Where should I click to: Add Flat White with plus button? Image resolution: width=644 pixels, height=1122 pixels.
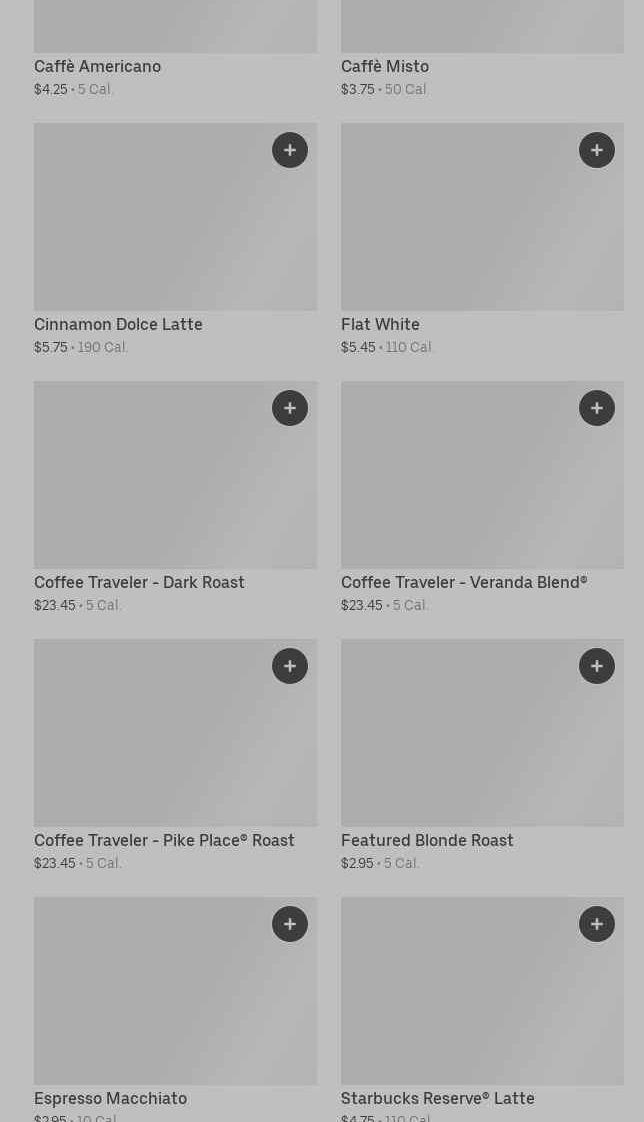(x=597, y=150)
